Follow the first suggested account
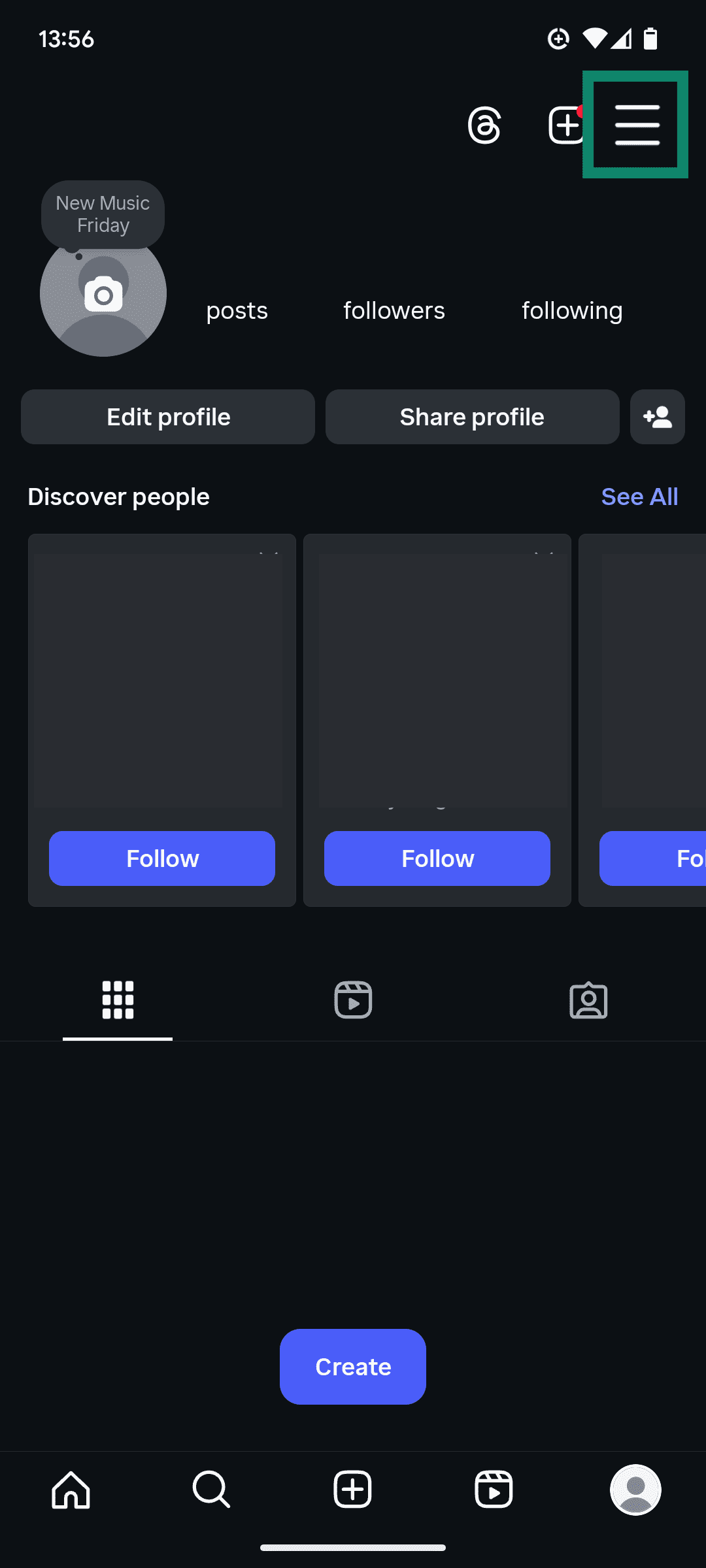 162,858
